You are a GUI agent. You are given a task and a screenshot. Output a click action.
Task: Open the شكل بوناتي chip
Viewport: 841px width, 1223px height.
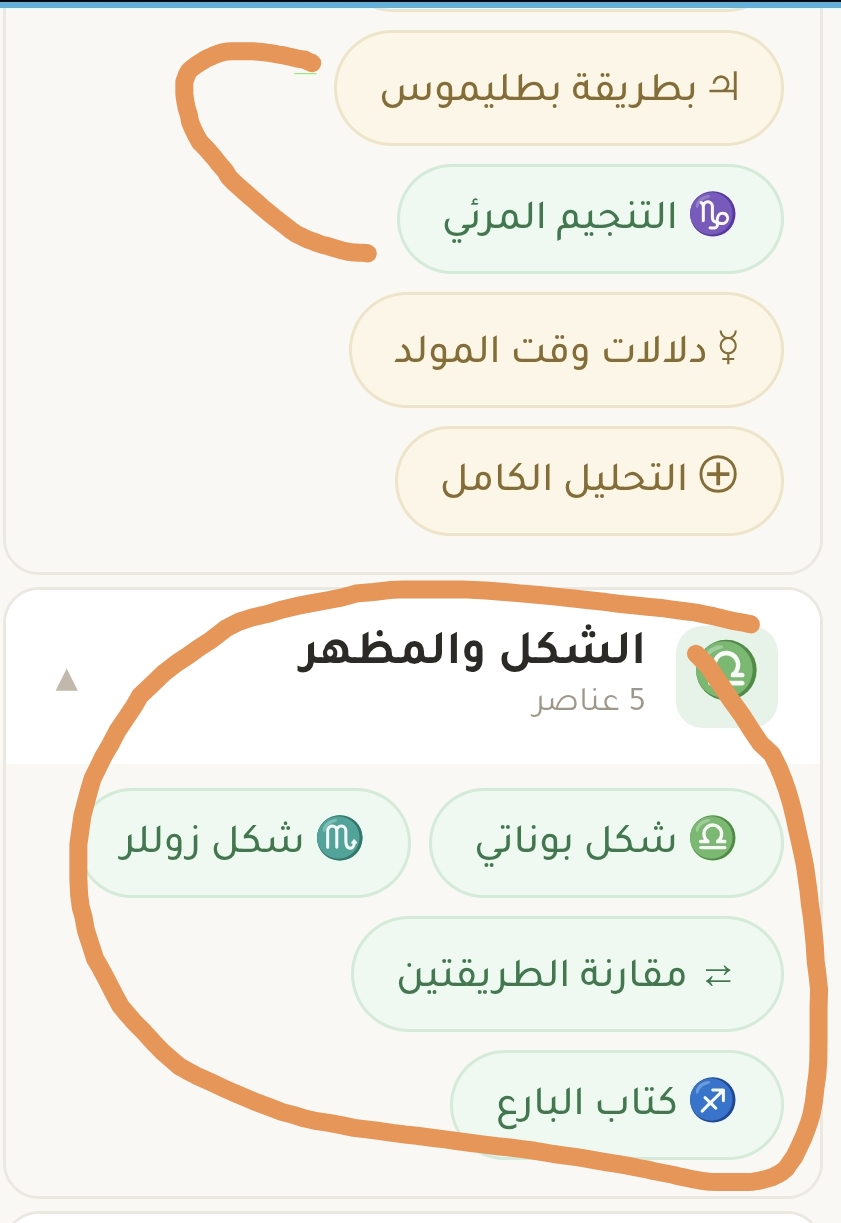[605, 842]
